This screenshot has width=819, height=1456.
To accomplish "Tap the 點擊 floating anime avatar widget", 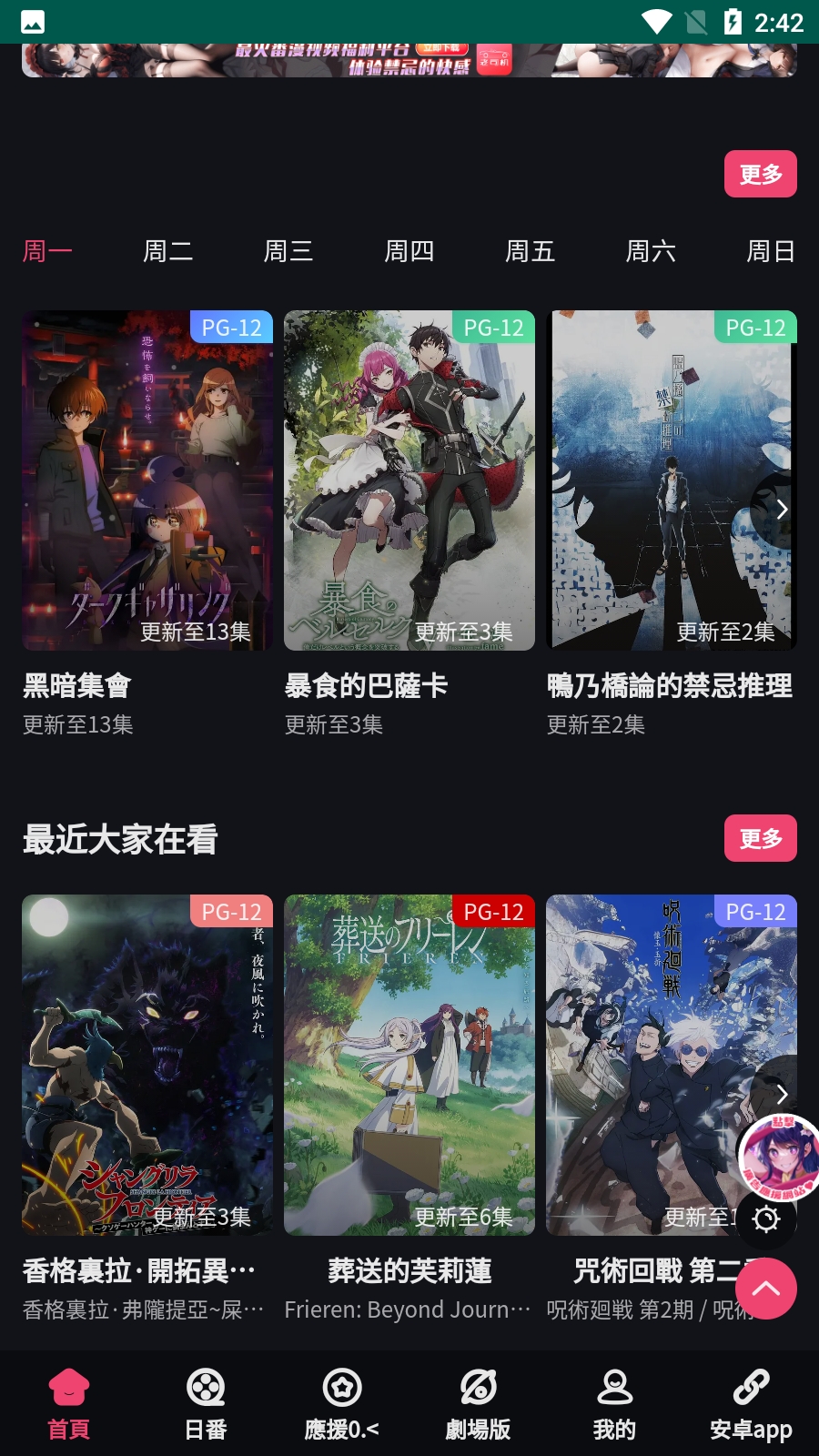I will tap(775, 1156).
